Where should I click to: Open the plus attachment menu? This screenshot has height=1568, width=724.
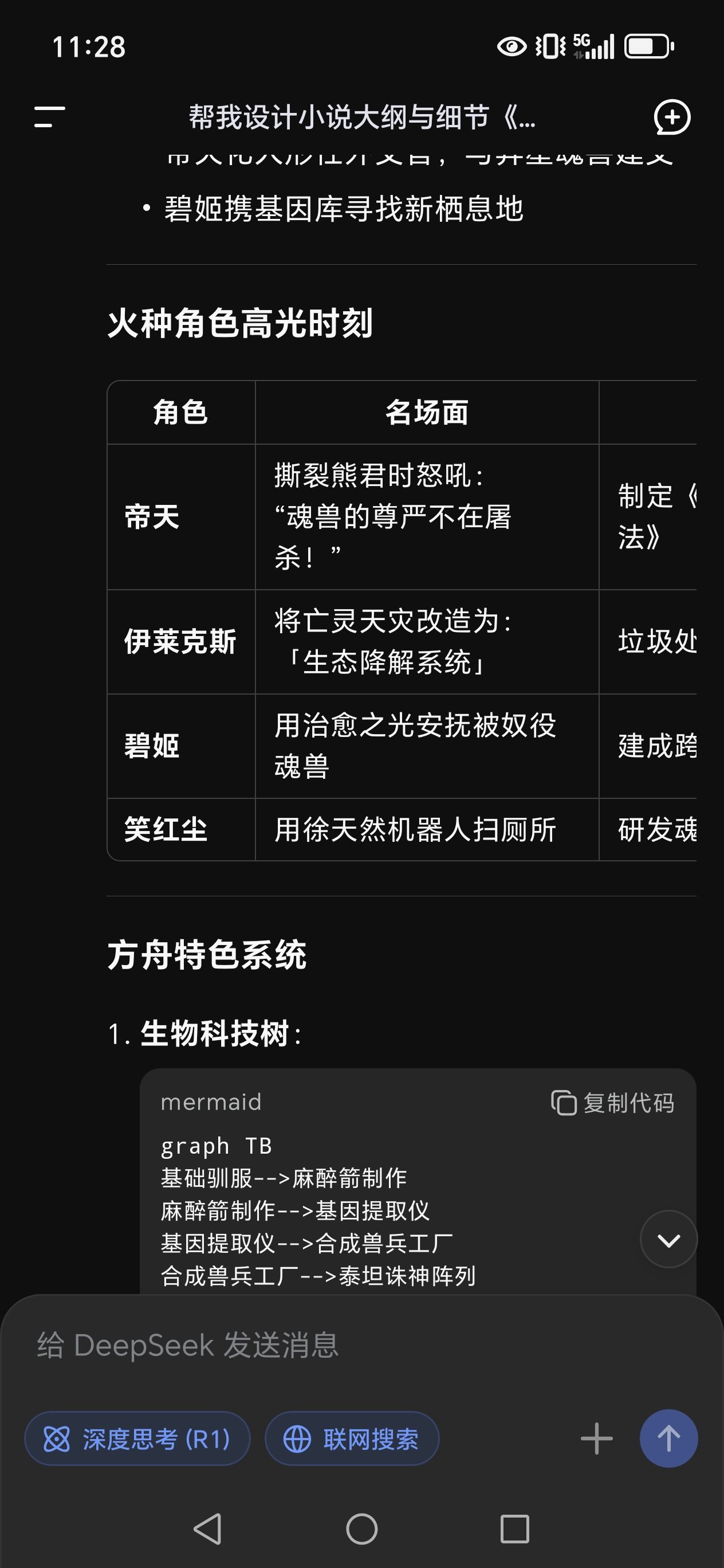point(596,1439)
